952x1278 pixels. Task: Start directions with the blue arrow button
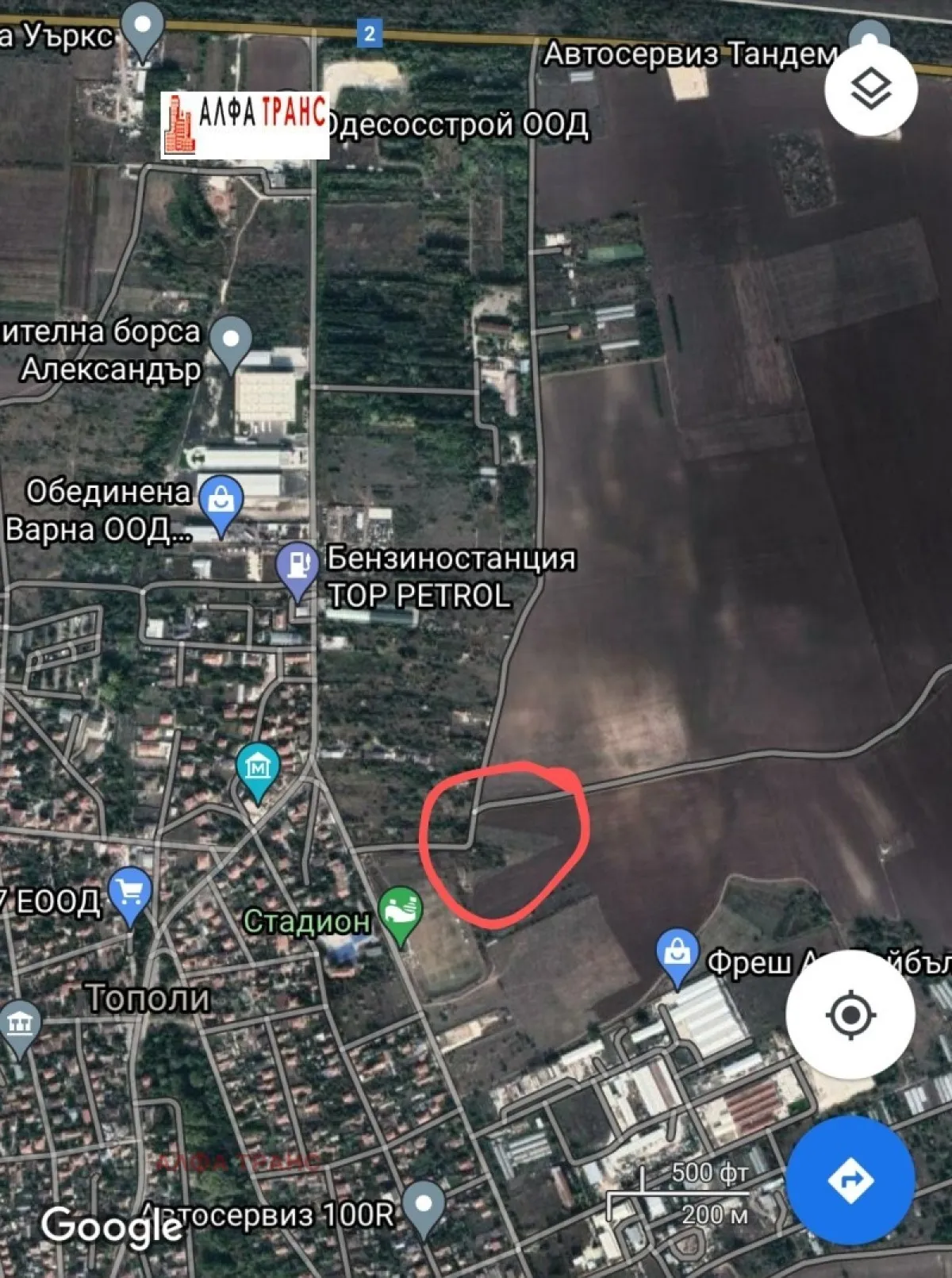(850, 1180)
